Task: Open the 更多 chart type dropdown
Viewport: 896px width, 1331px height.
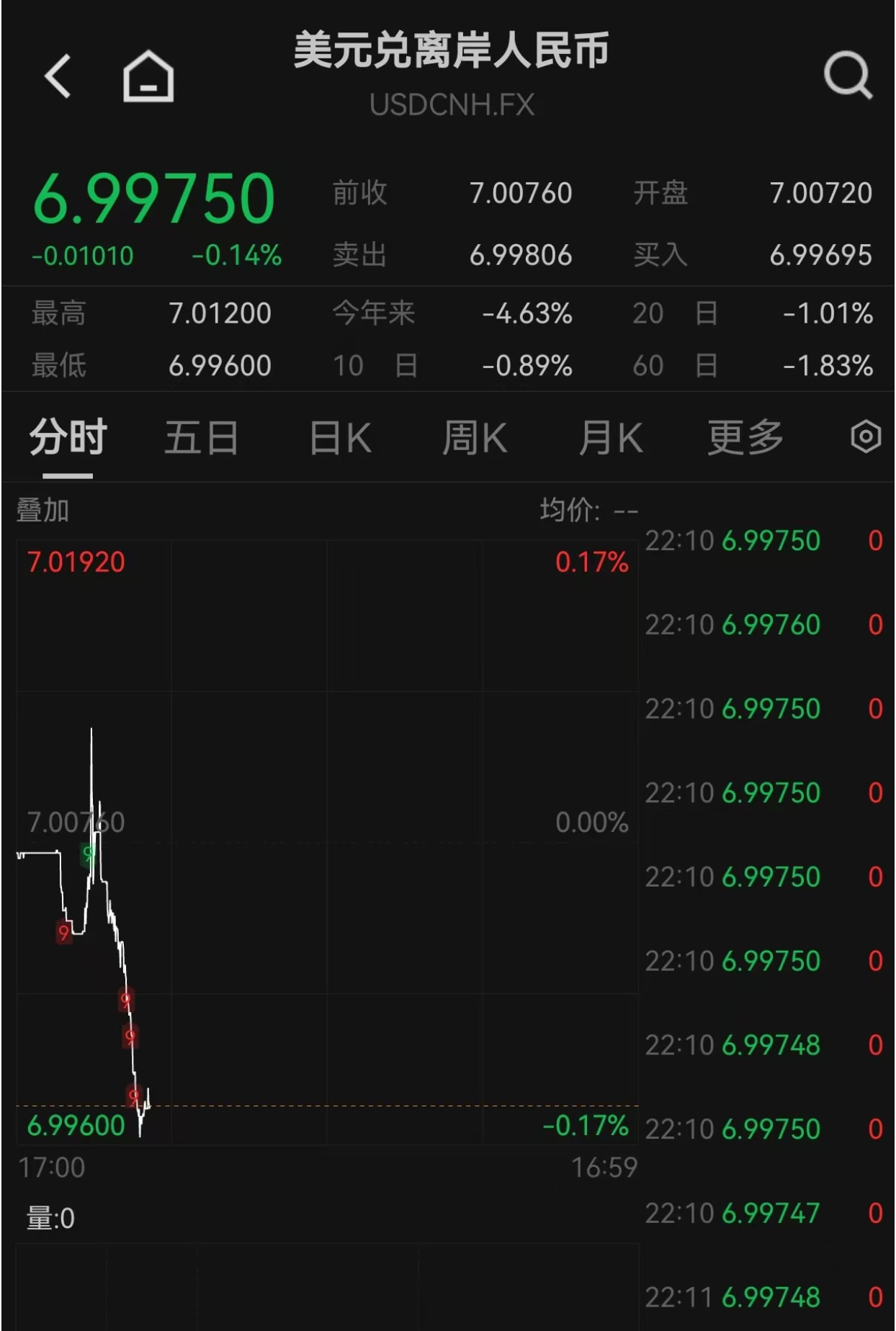Action: [x=744, y=435]
